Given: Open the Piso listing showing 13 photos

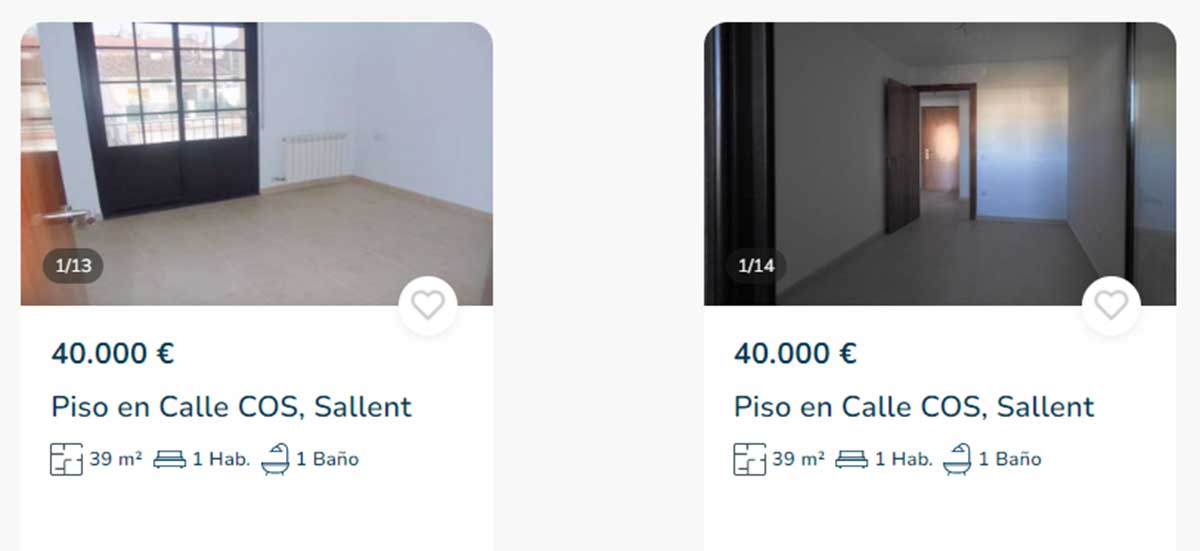Looking at the screenshot, I should point(231,407).
